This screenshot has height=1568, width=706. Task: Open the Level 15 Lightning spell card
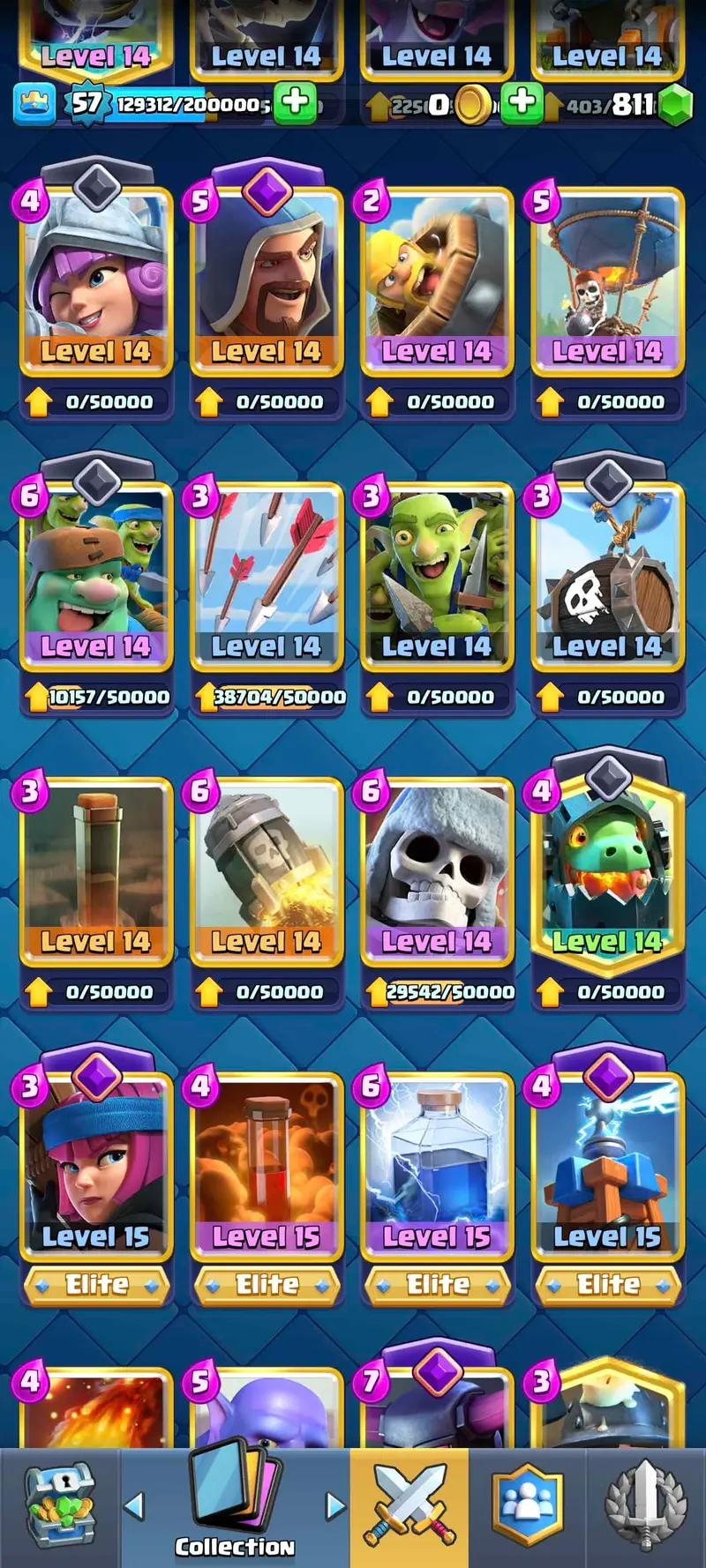tap(436, 1164)
